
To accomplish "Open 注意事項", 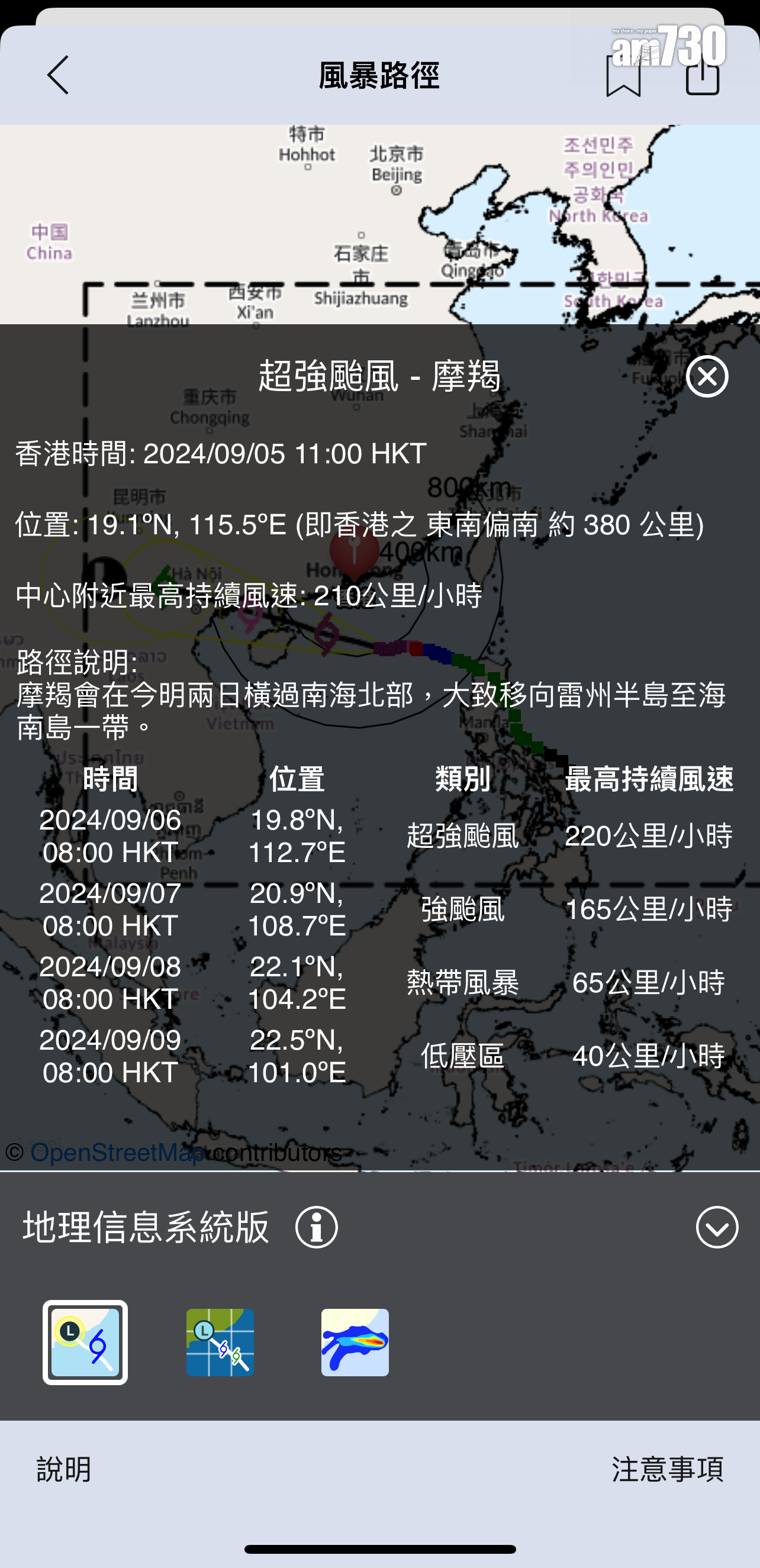I will pos(668,1469).
